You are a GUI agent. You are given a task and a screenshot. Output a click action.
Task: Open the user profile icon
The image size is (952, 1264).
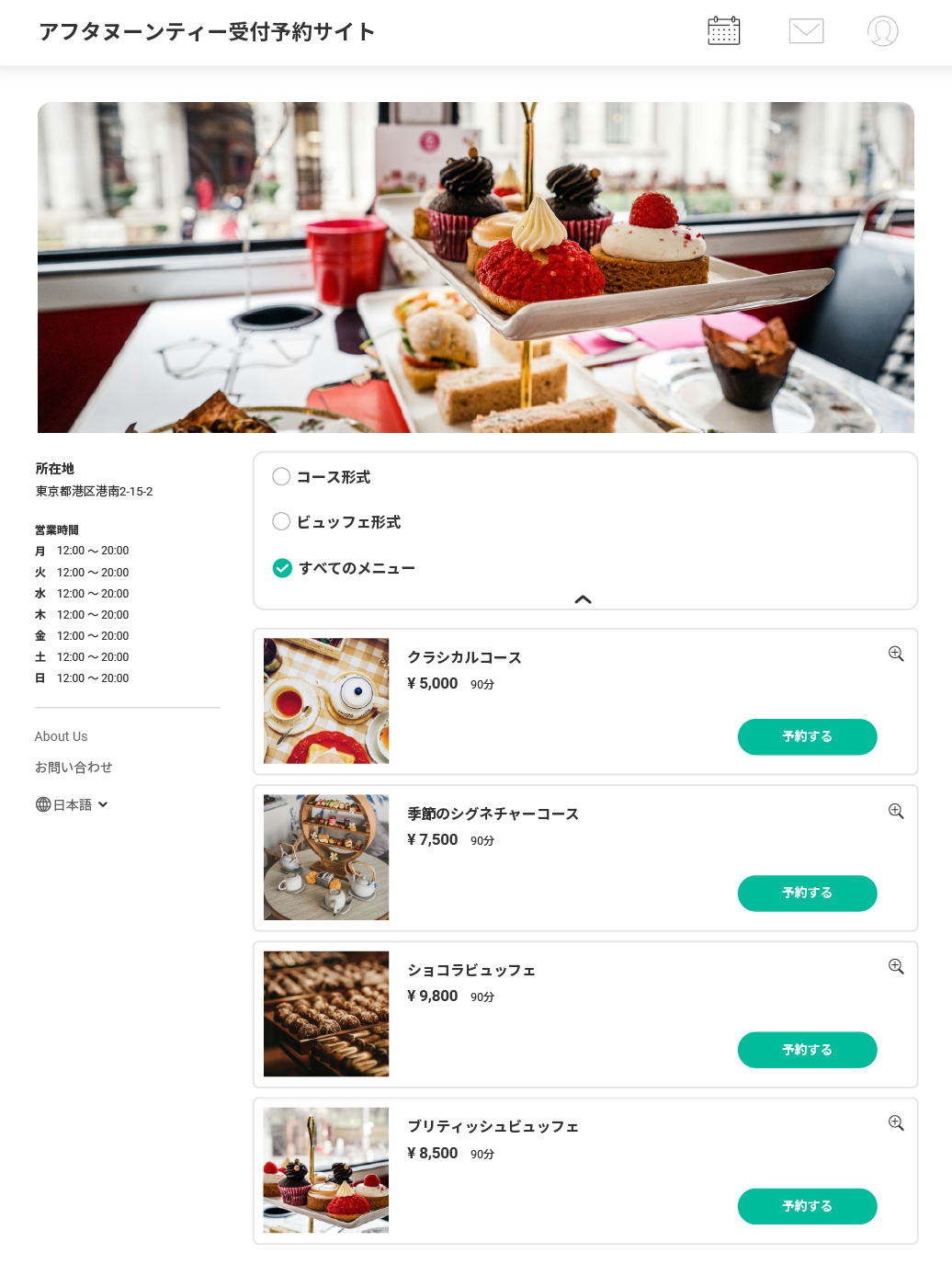point(882,31)
